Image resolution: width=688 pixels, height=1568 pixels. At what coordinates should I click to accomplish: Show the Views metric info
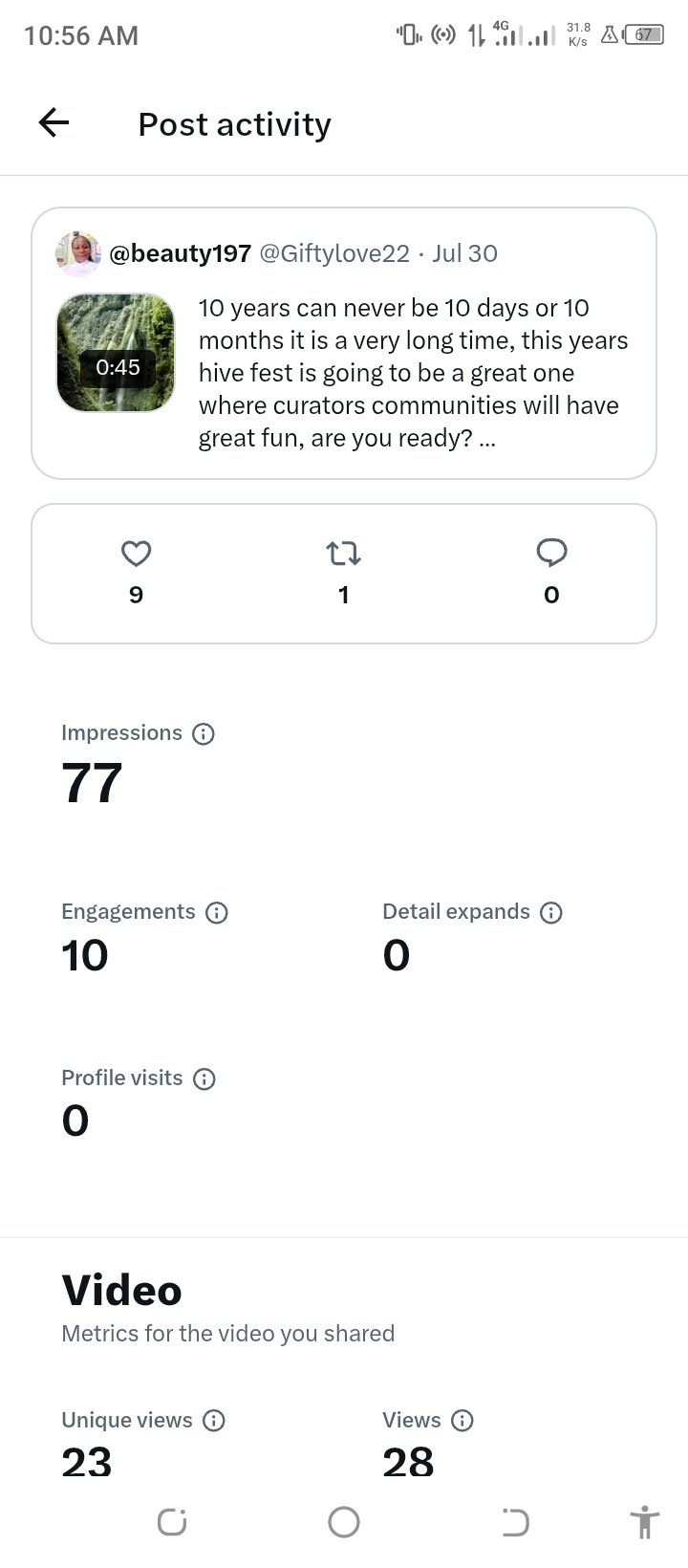click(462, 1421)
